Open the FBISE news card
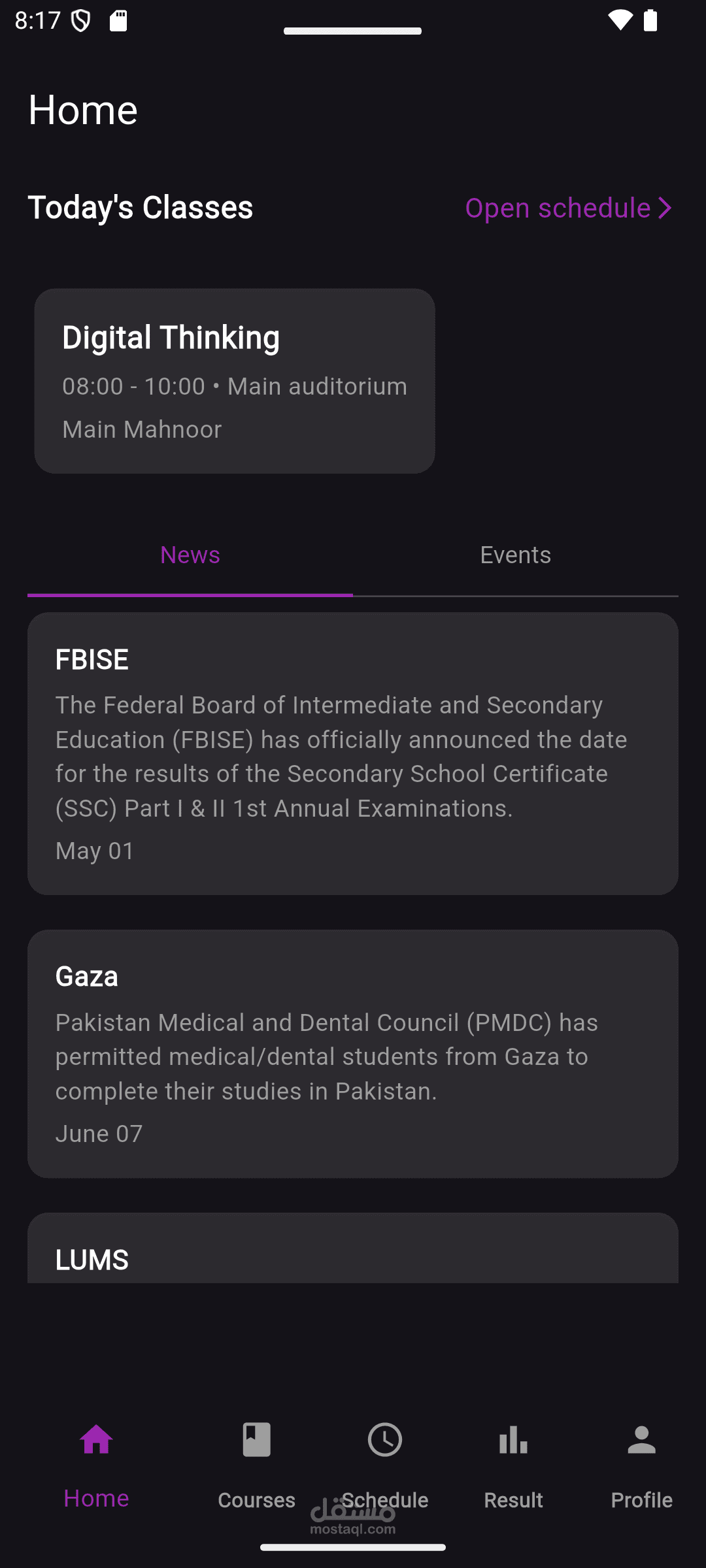The width and height of the screenshot is (706, 1568). point(352,753)
